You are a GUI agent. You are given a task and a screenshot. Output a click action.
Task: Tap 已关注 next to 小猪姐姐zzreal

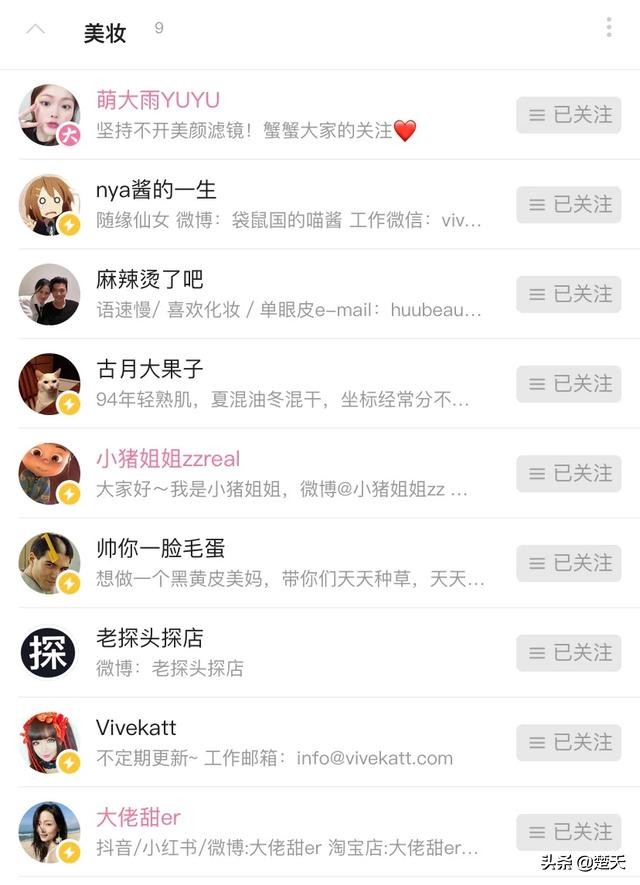pyautogui.click(x=568, y=473)
